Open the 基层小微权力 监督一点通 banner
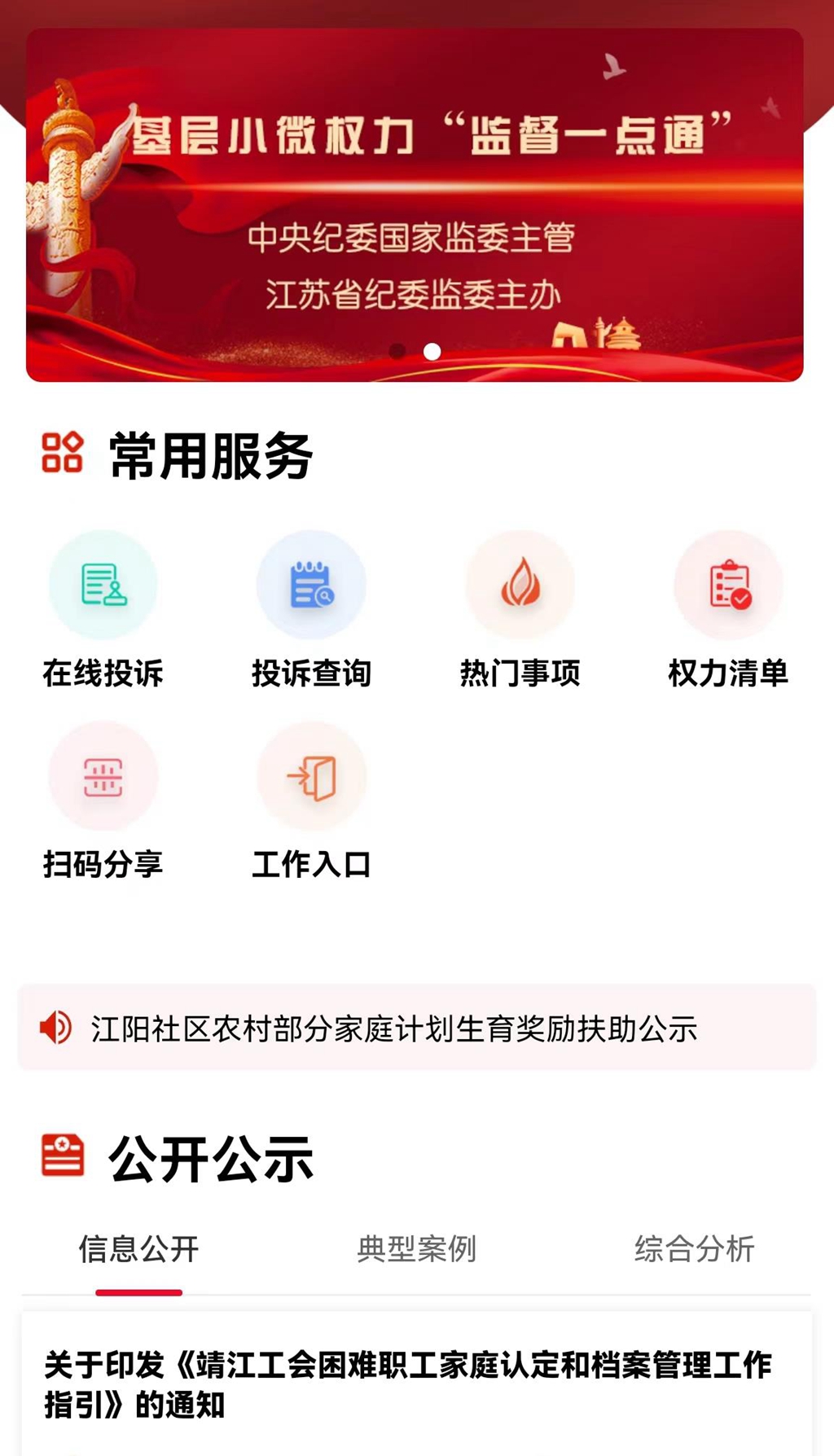The image size is (834, 1456). click(415, 204)
